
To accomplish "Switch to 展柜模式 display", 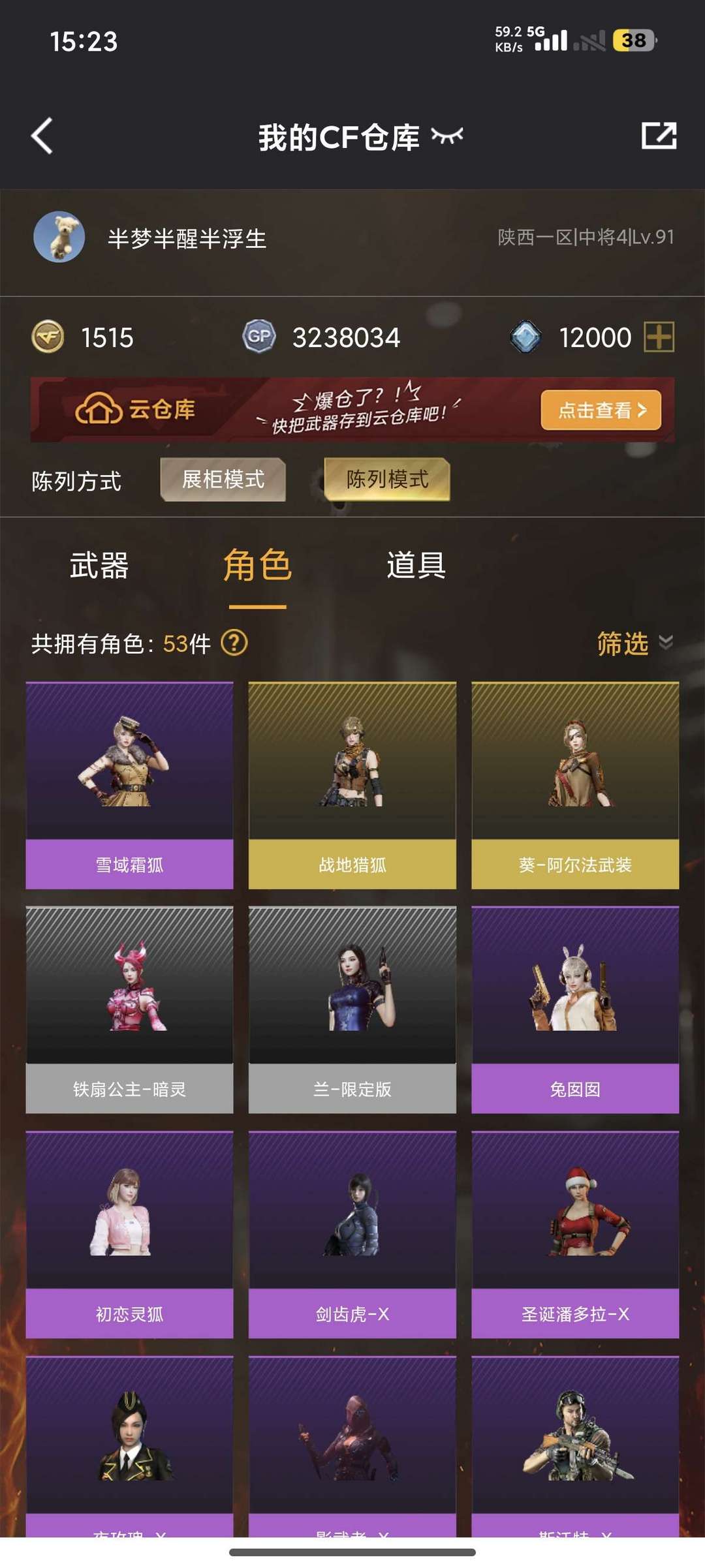I will (223, 480).
